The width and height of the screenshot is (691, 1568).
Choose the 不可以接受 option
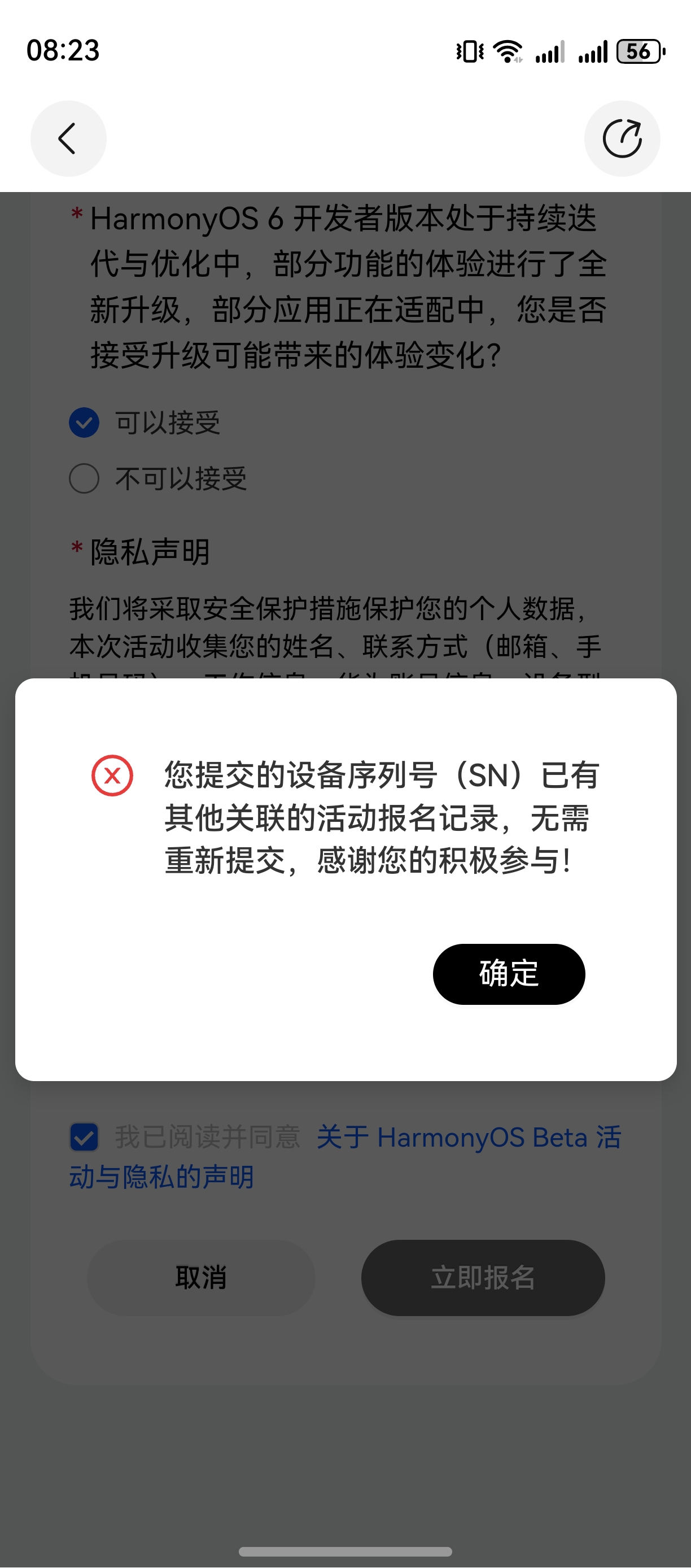(85, 478)
